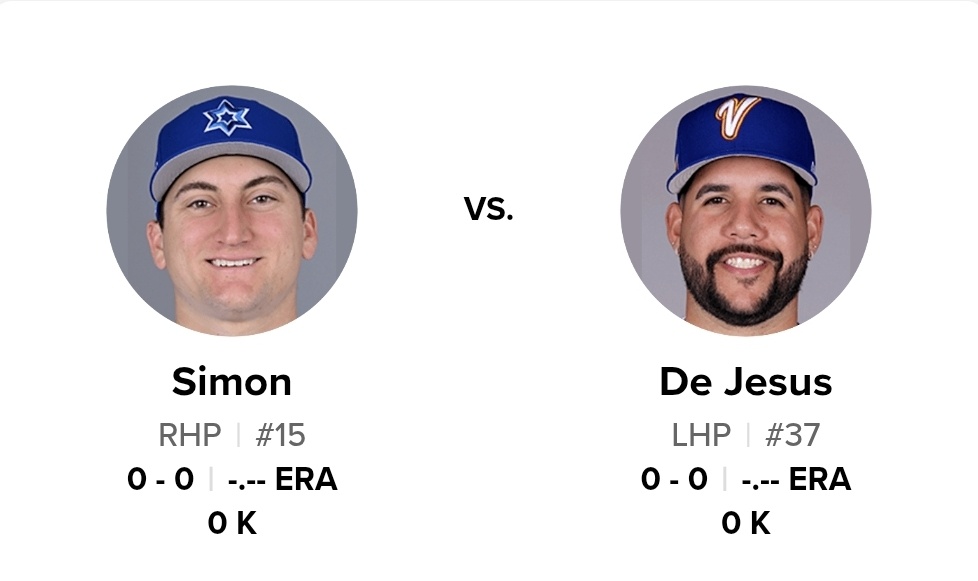Image resolution: width=978 pixels, height=581 pixels.
Task: Open pitcher Simon's player profile
Action: [x=232, y=382]
